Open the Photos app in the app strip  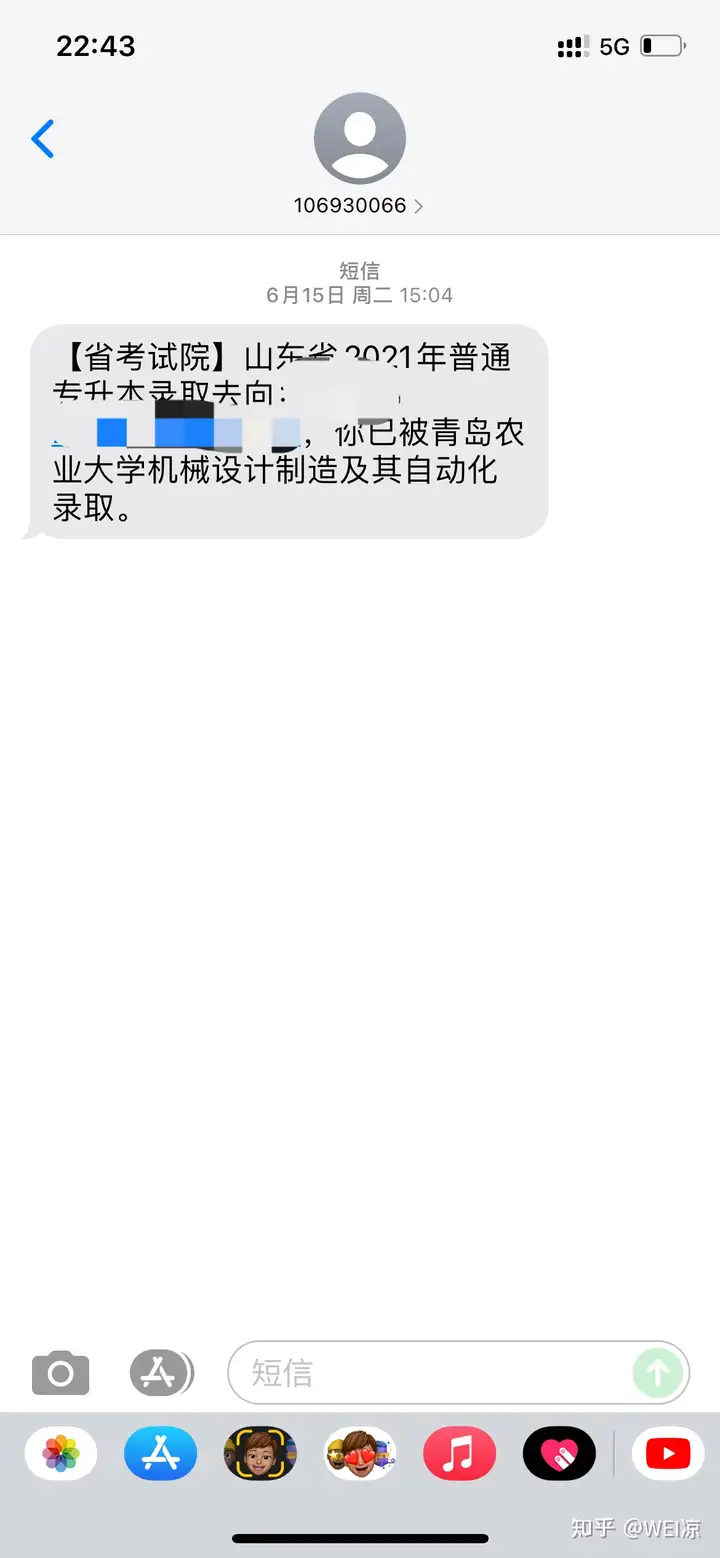pos(61,1453)
